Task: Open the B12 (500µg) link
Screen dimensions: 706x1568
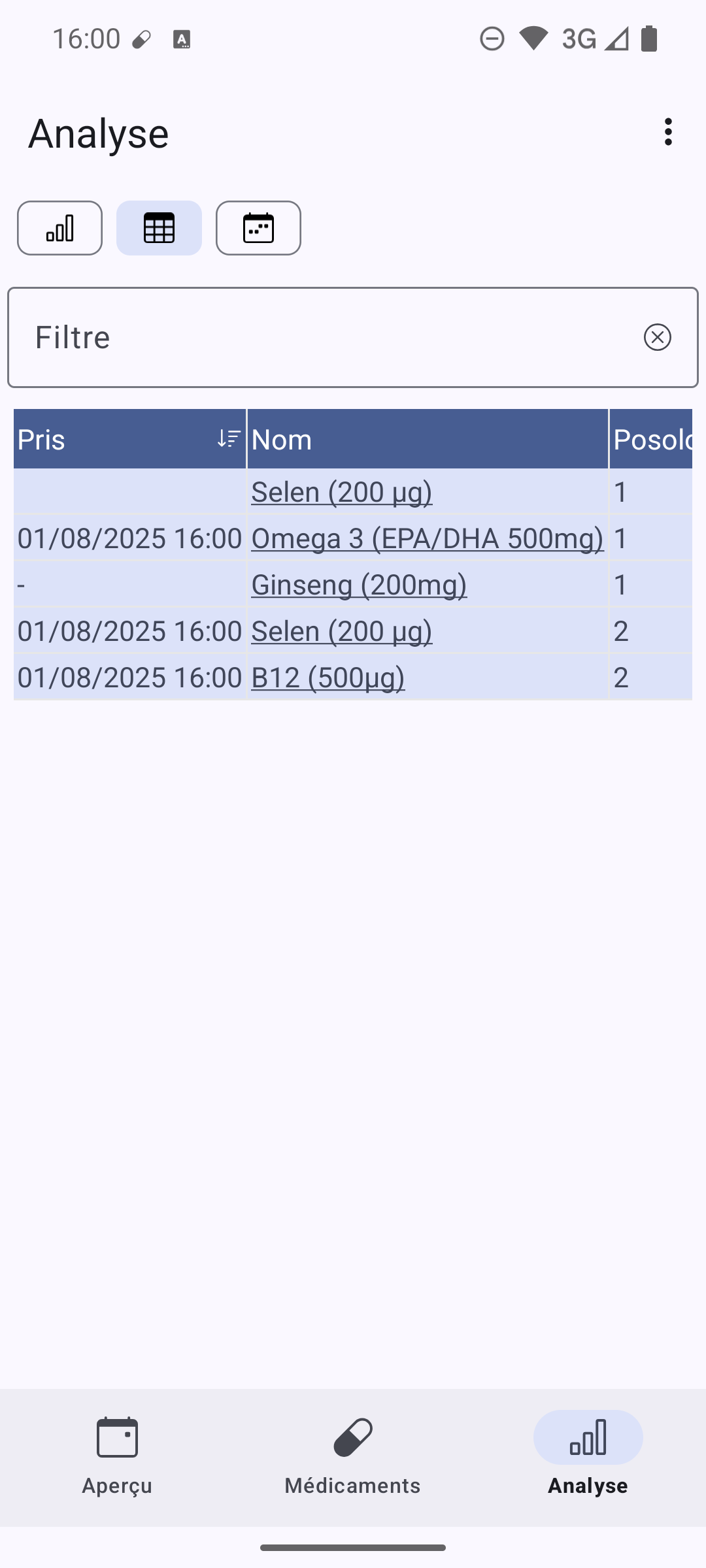Action: coord(328,678)
